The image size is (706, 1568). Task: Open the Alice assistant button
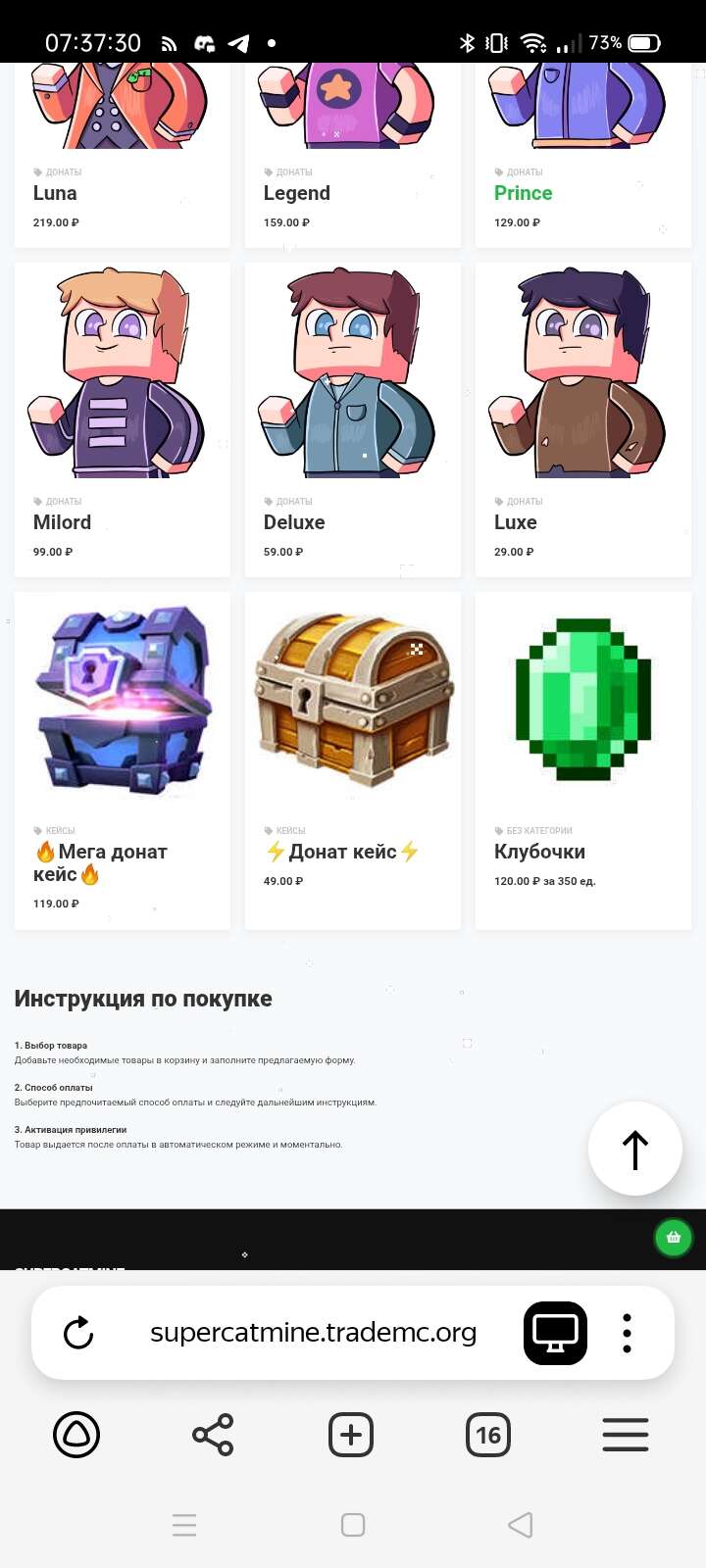[76, 1436]
